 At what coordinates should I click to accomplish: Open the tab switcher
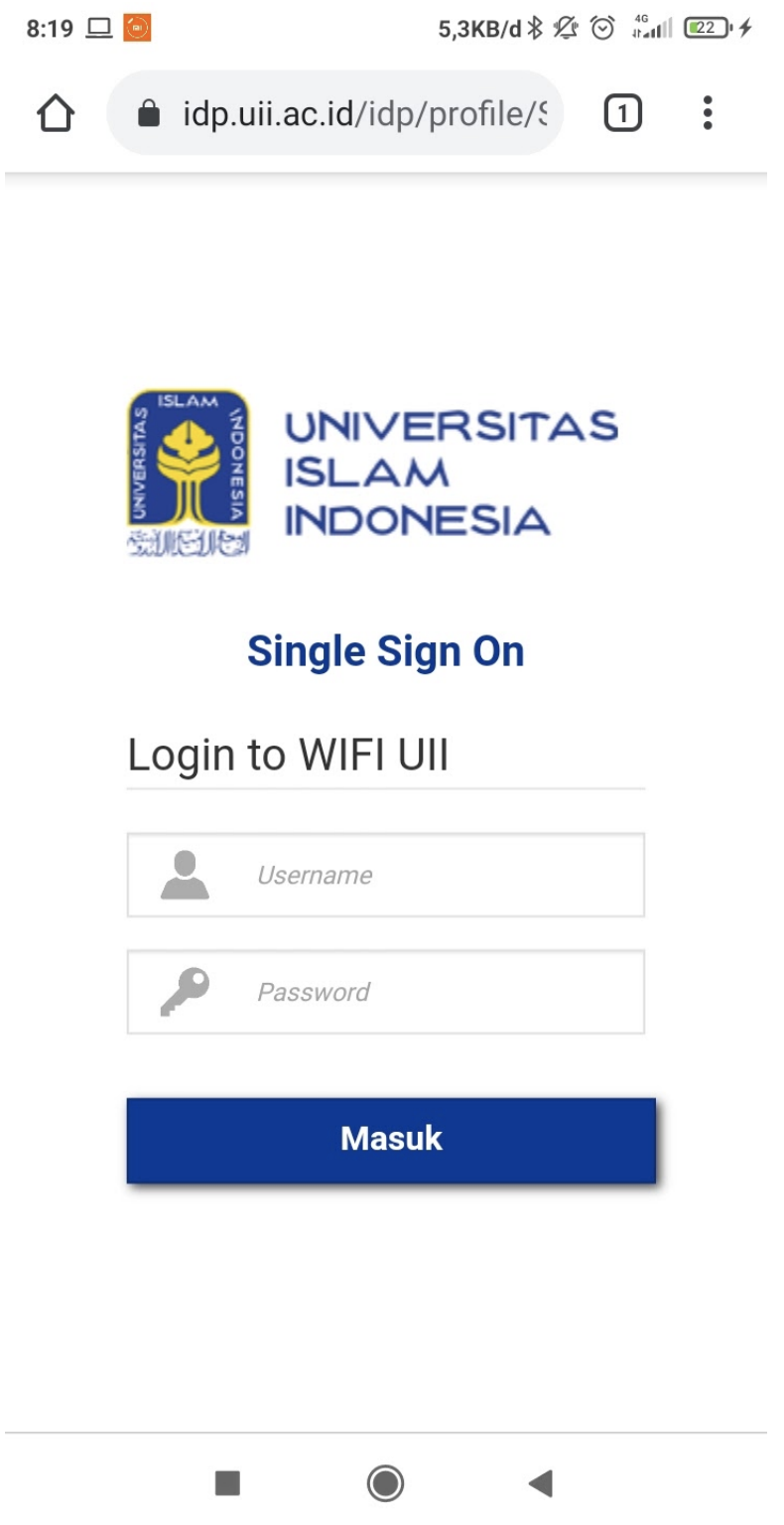click(622, 114)
